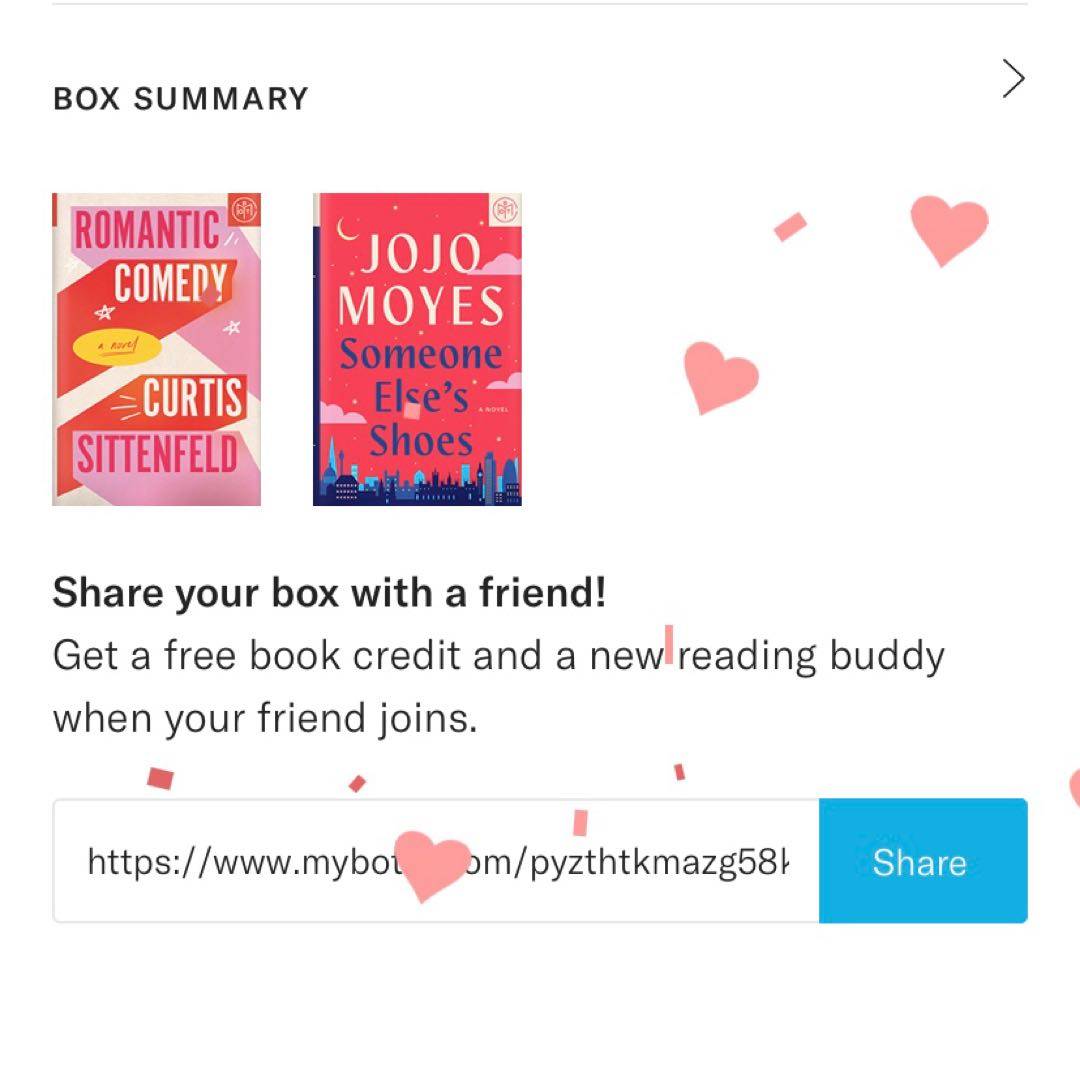The image size is (1080, 1080).
Task: Open the Someone Else's Shoes book cover
Action: coord(417,349)
